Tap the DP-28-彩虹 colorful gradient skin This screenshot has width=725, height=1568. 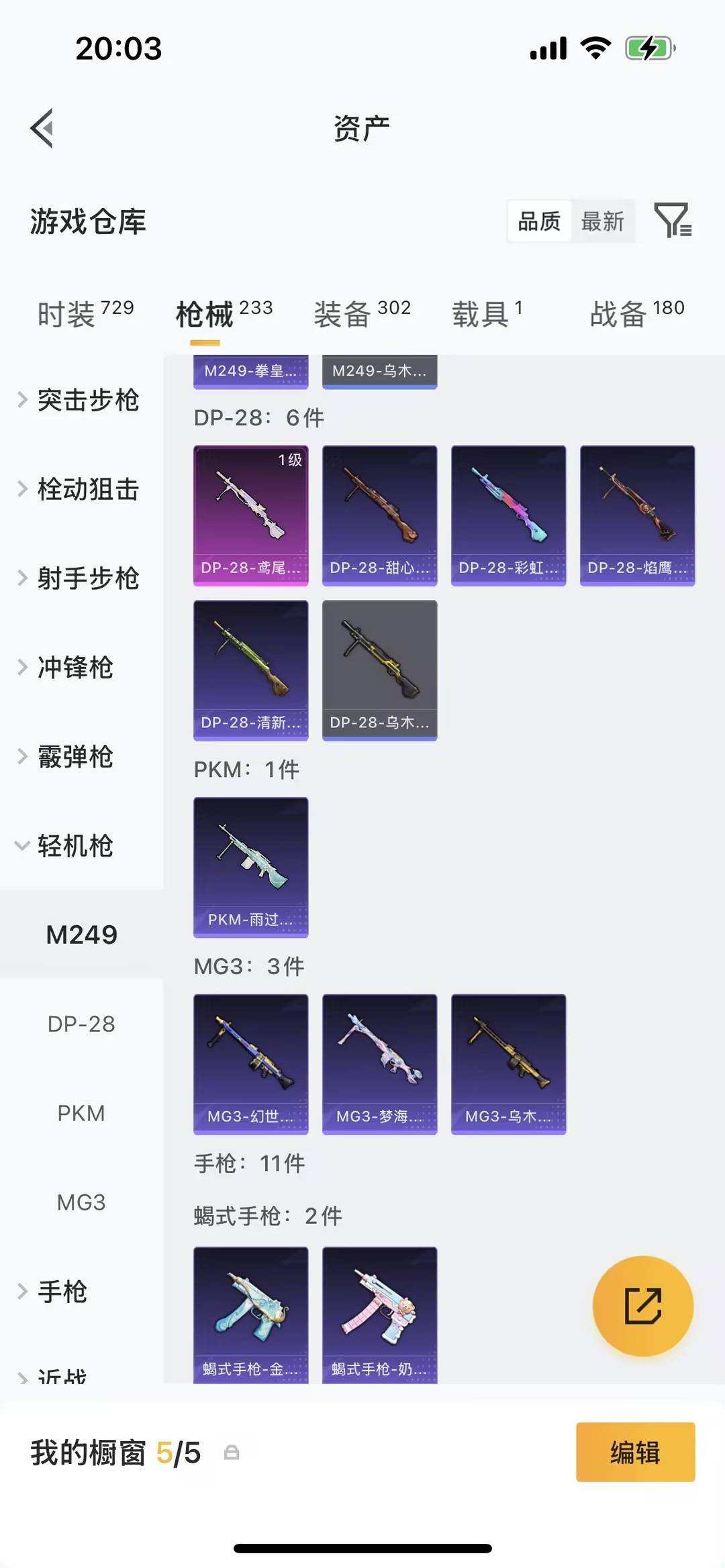(508, 514)
